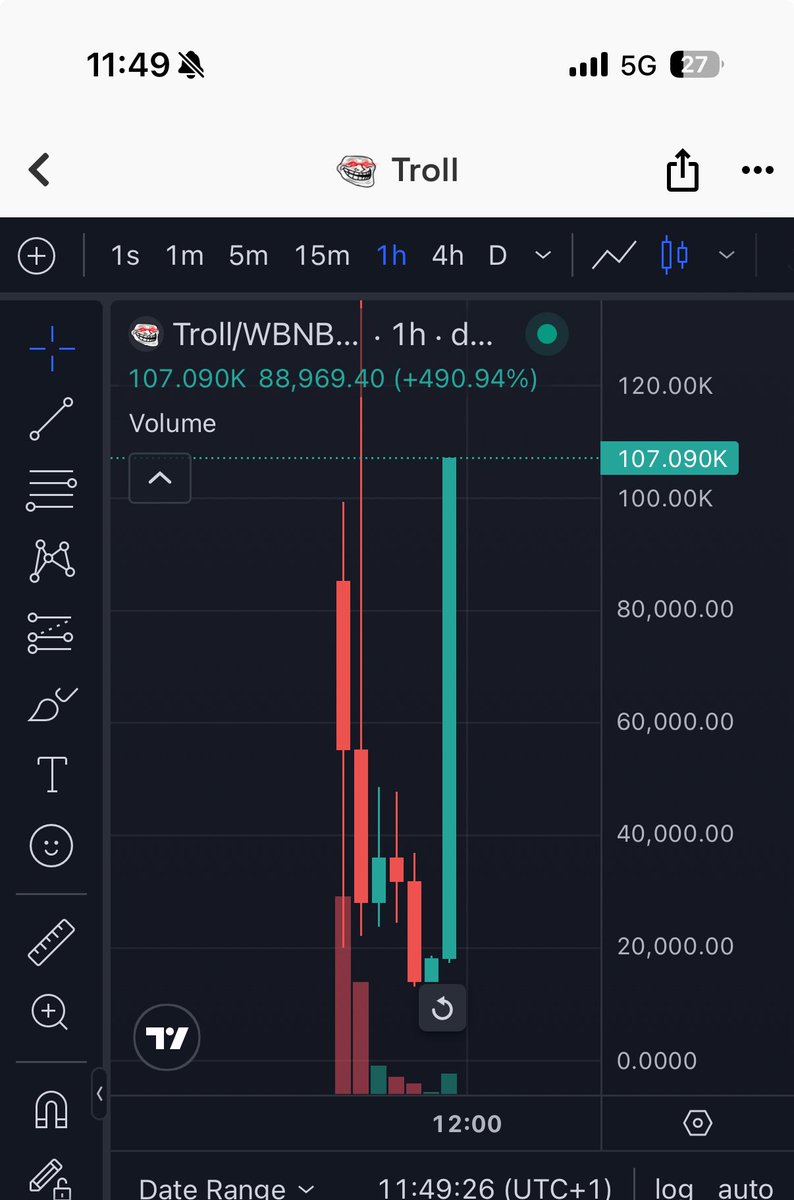
Task: Reset the chart view
Action: pyautogui.click(x=442, y=1009)
